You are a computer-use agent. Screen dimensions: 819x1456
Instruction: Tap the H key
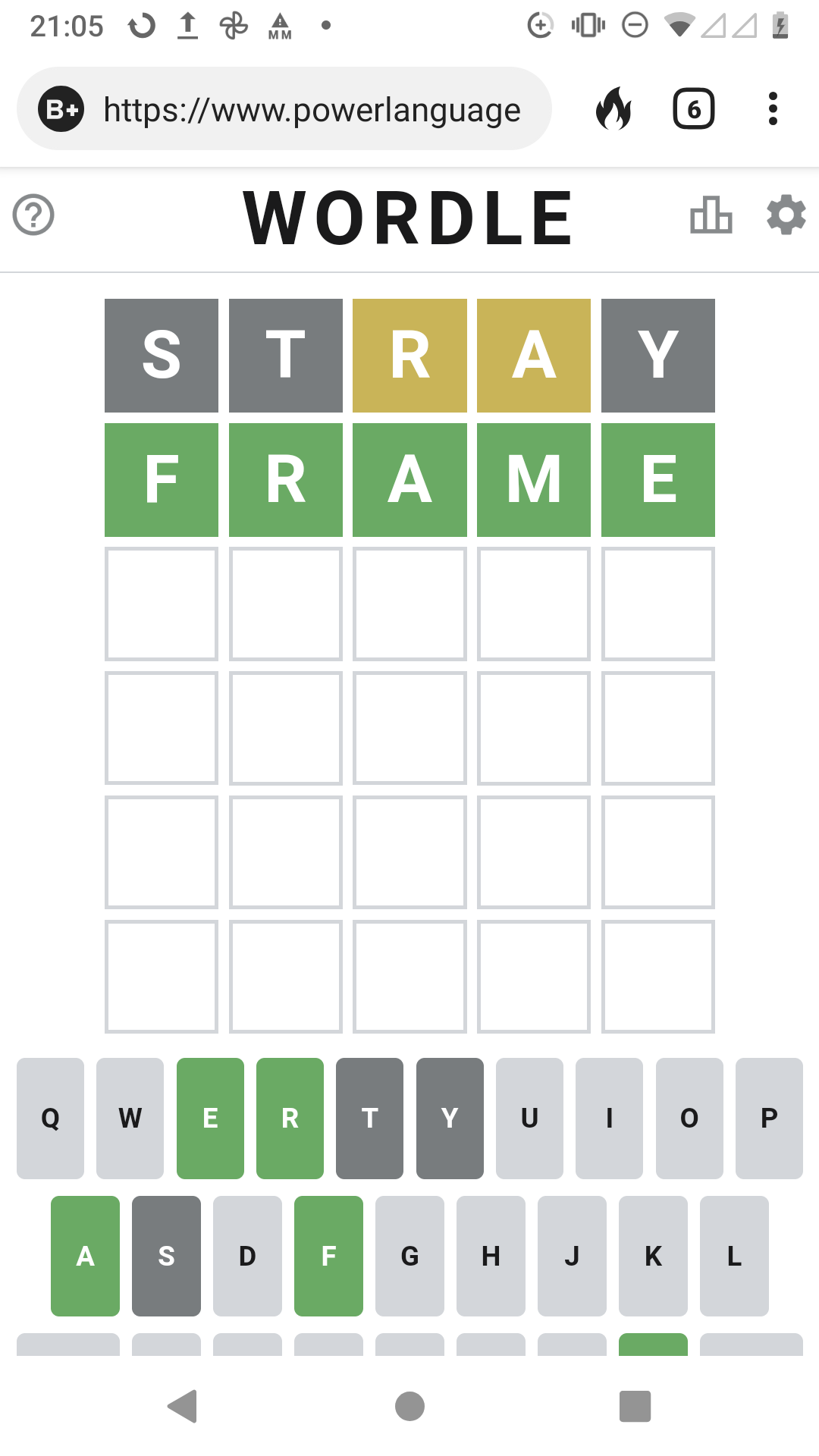(491, 1256)
